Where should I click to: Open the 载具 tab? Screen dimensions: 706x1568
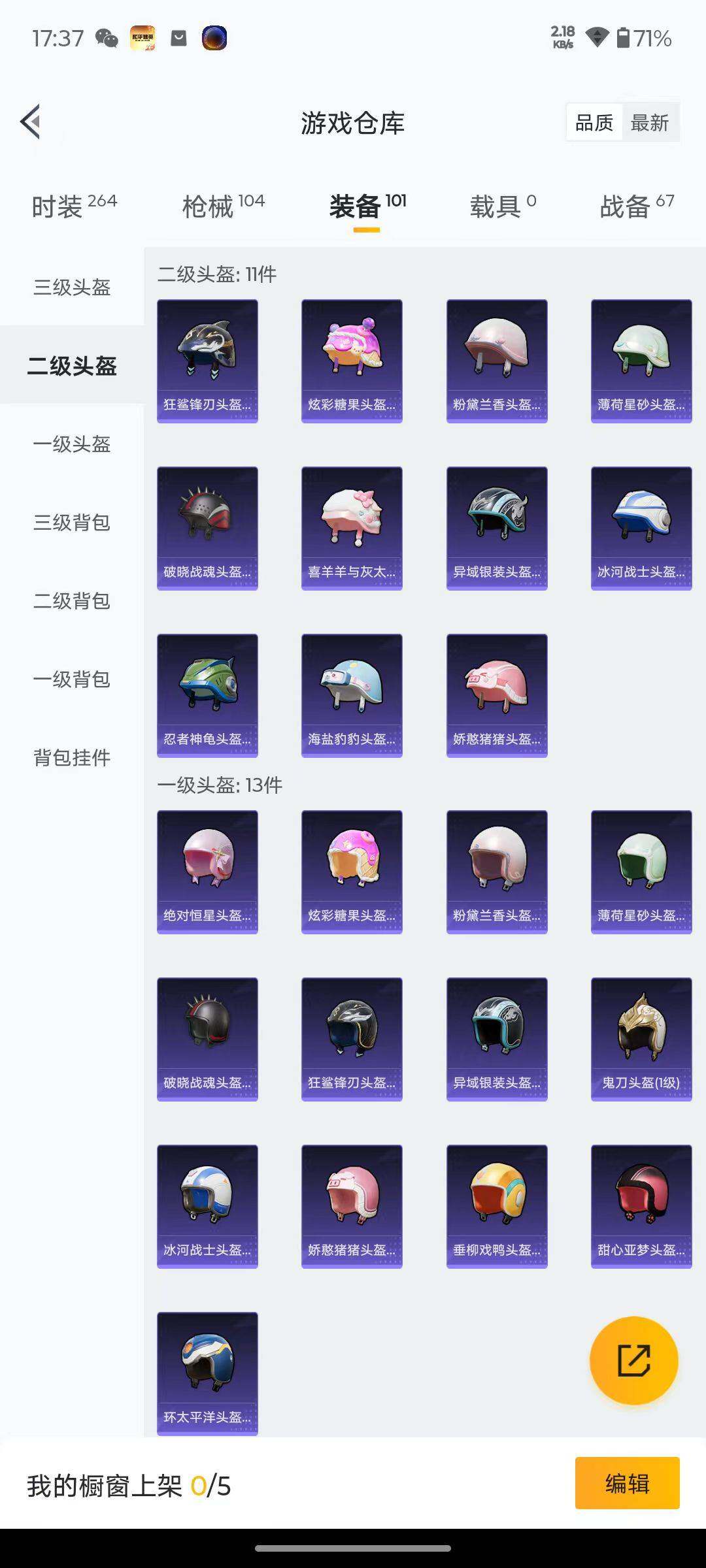pyautogui.click(x=502, y=206)
